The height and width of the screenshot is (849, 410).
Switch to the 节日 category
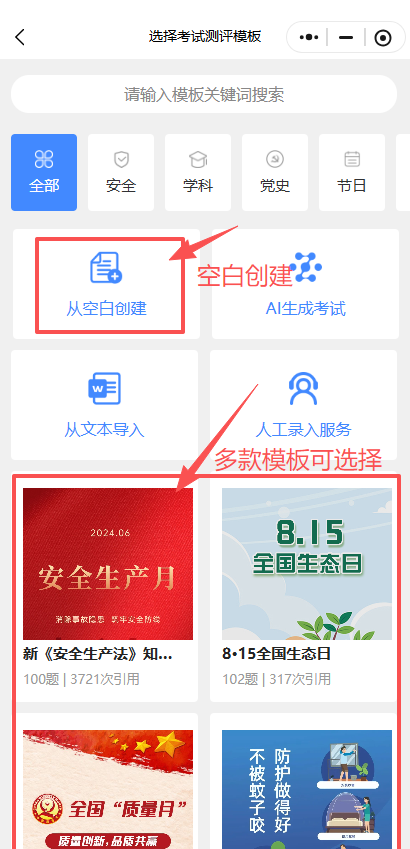[x=352, y=172]
